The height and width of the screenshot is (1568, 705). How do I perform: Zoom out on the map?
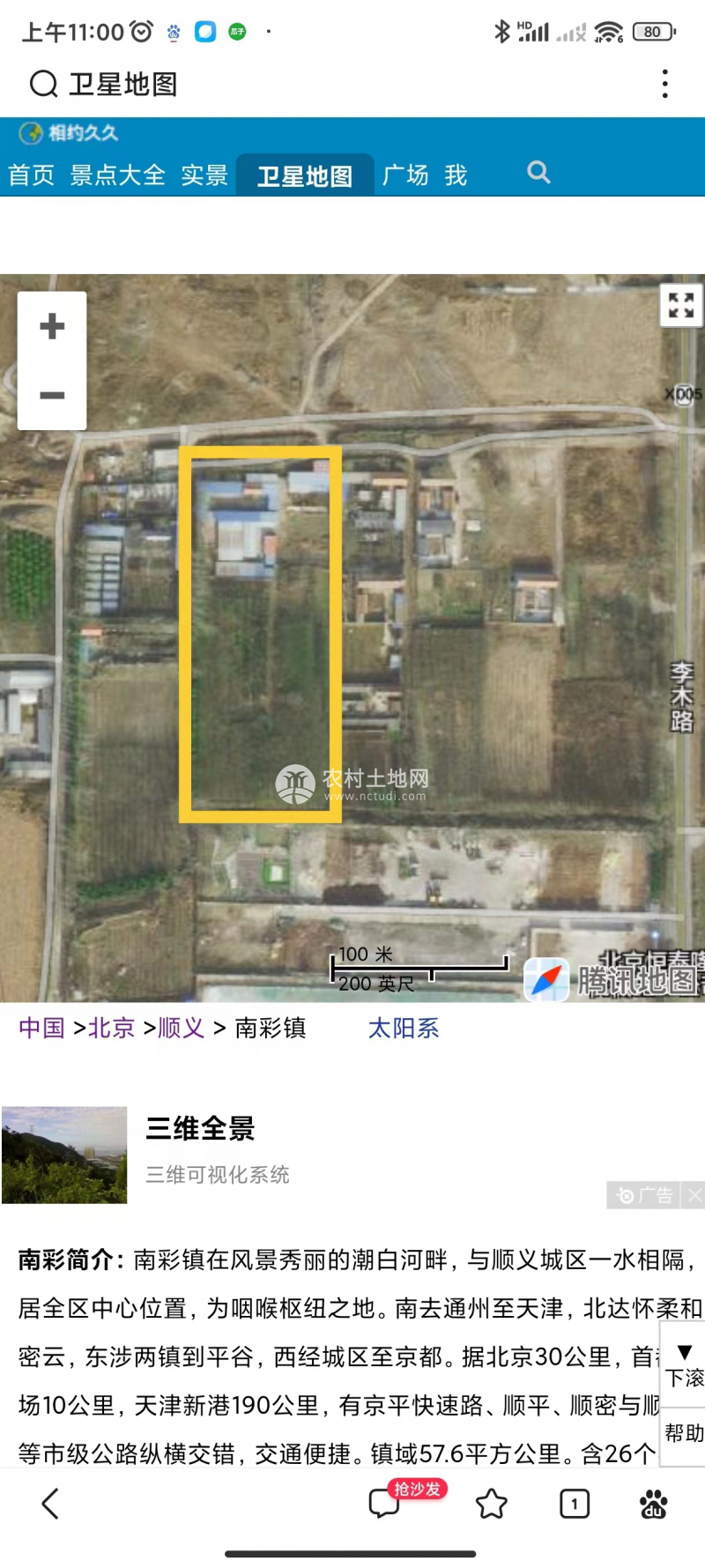click(x=52, y=395)
